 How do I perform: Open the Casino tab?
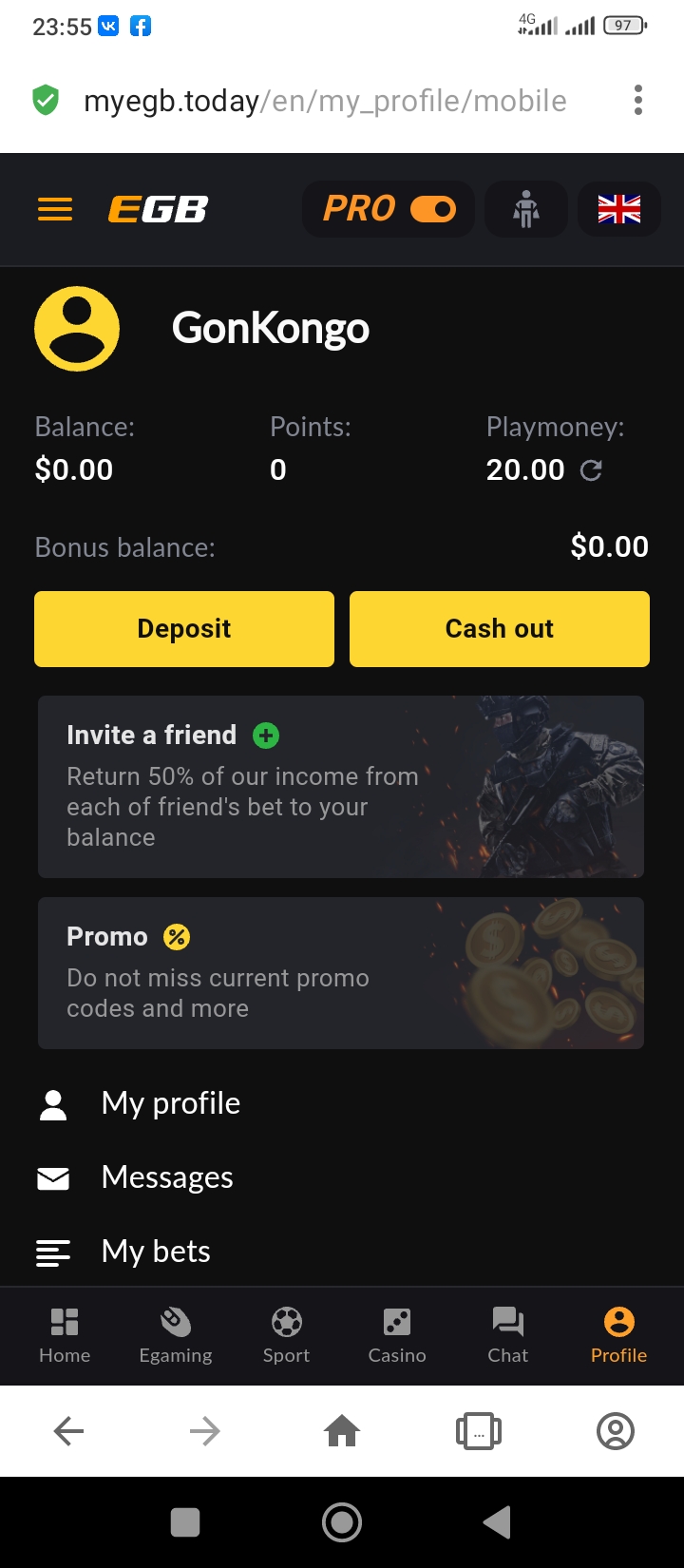pyautogui.click(x=397, y=1334)
